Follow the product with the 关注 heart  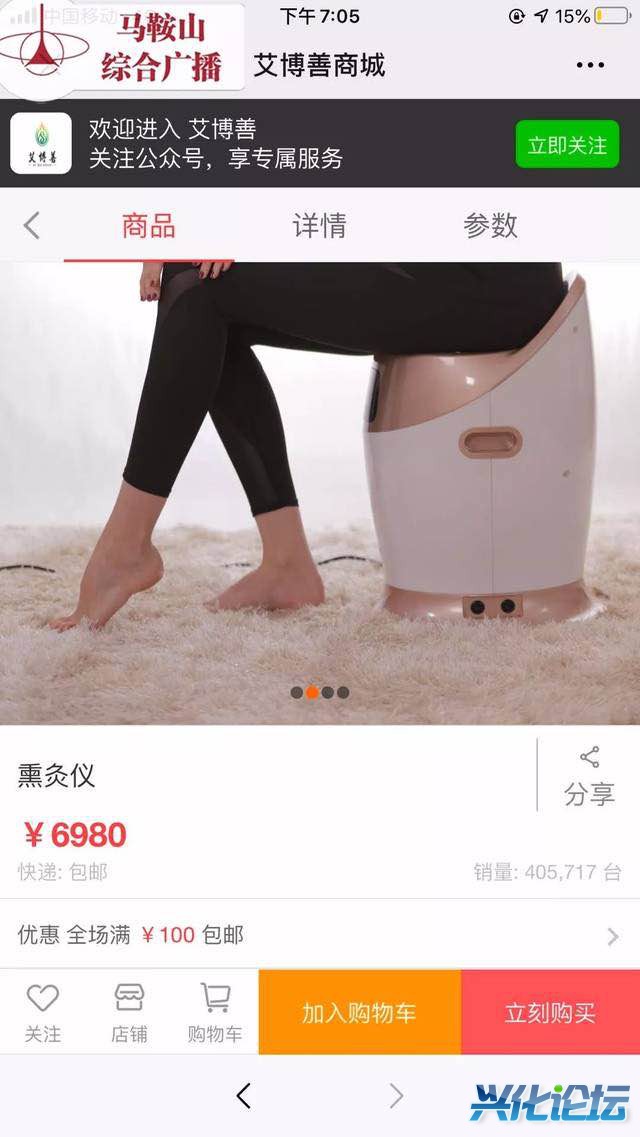(42, 1011)
